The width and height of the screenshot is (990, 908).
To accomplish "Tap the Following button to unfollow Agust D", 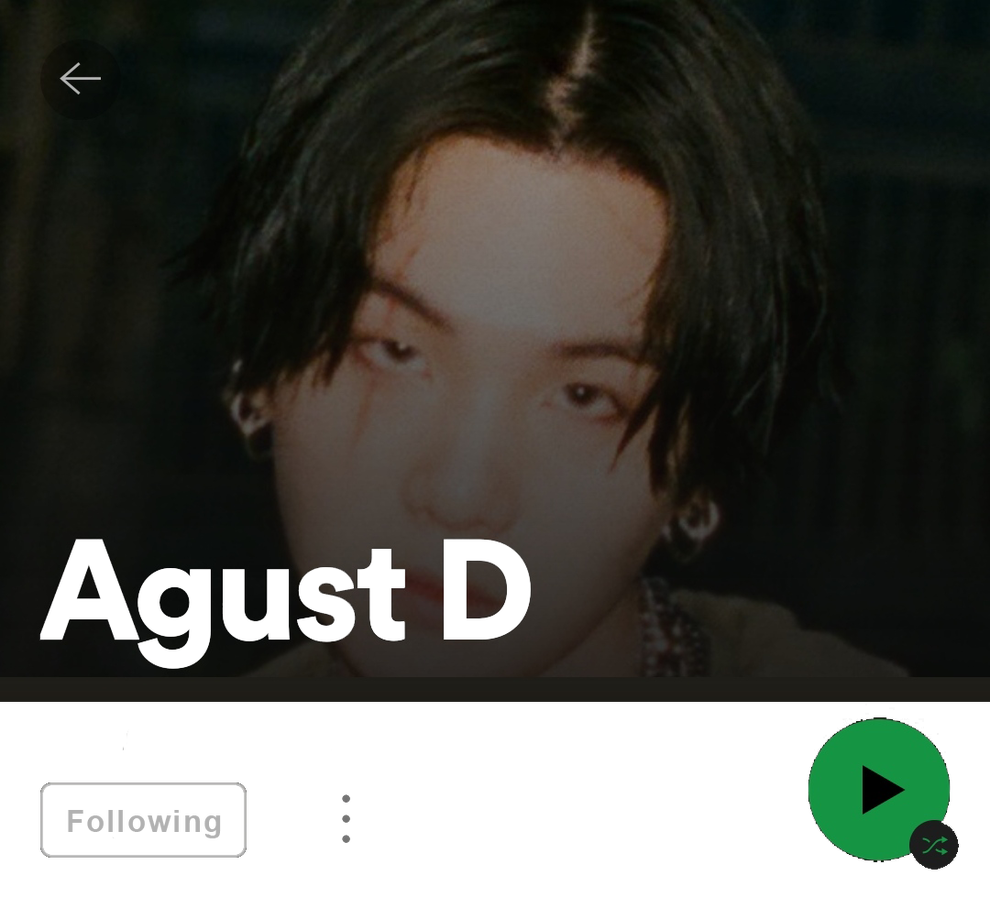I will coord(143,820).
